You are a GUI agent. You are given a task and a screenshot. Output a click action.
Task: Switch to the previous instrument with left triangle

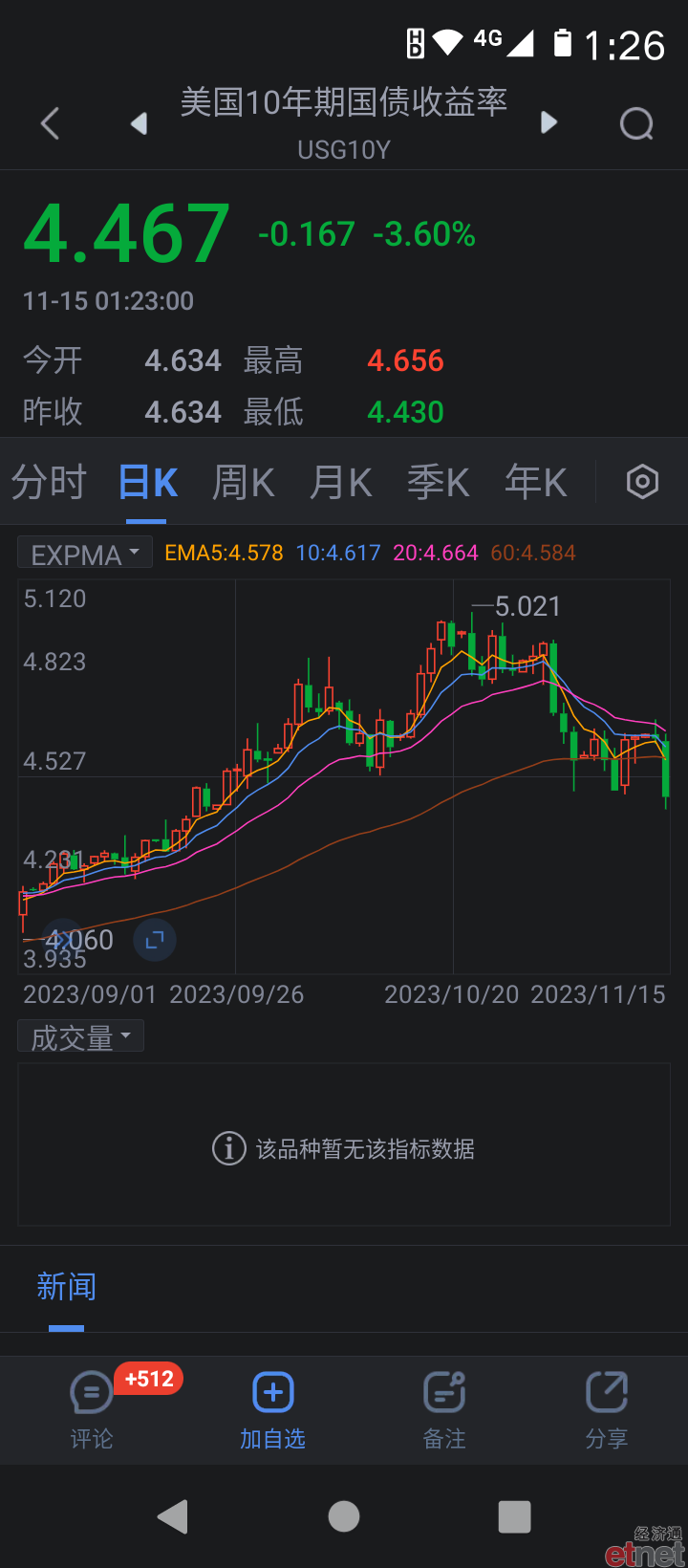(140, 123)
